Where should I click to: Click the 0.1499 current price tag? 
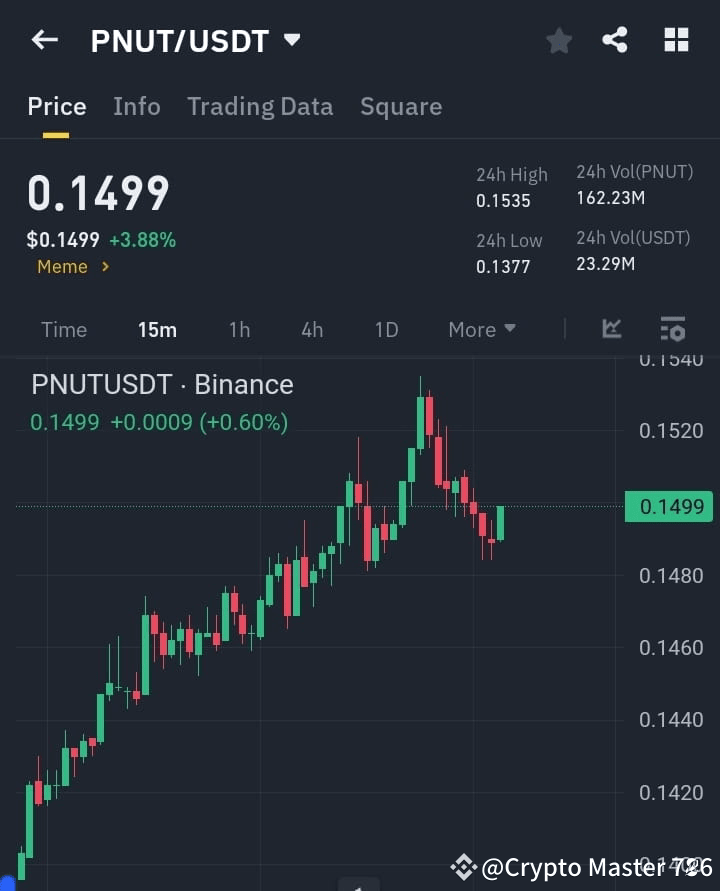click(668, 507)
